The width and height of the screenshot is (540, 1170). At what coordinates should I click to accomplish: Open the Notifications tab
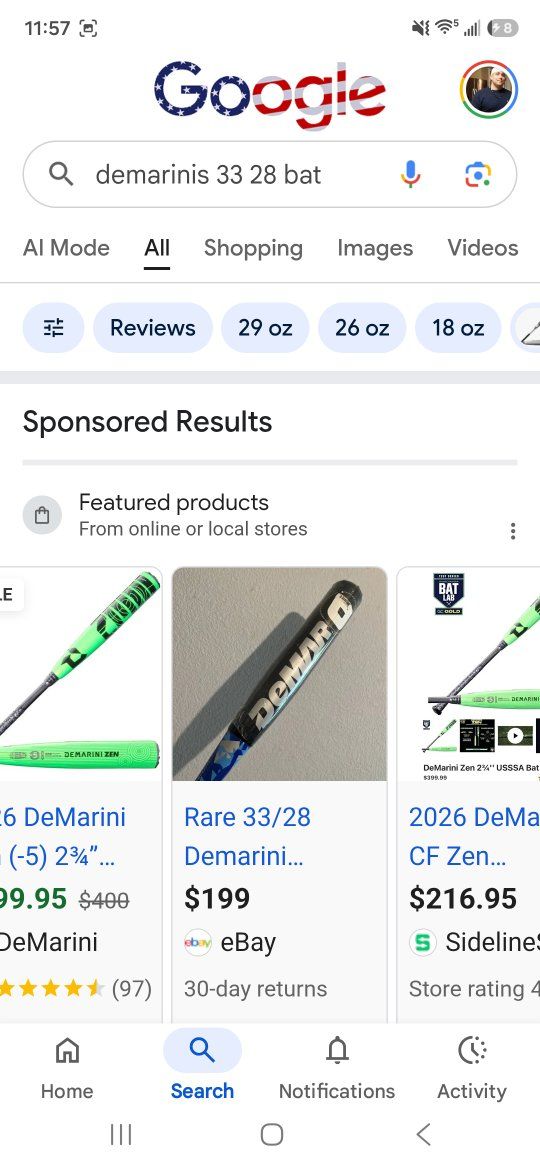tap(337, 1069)
